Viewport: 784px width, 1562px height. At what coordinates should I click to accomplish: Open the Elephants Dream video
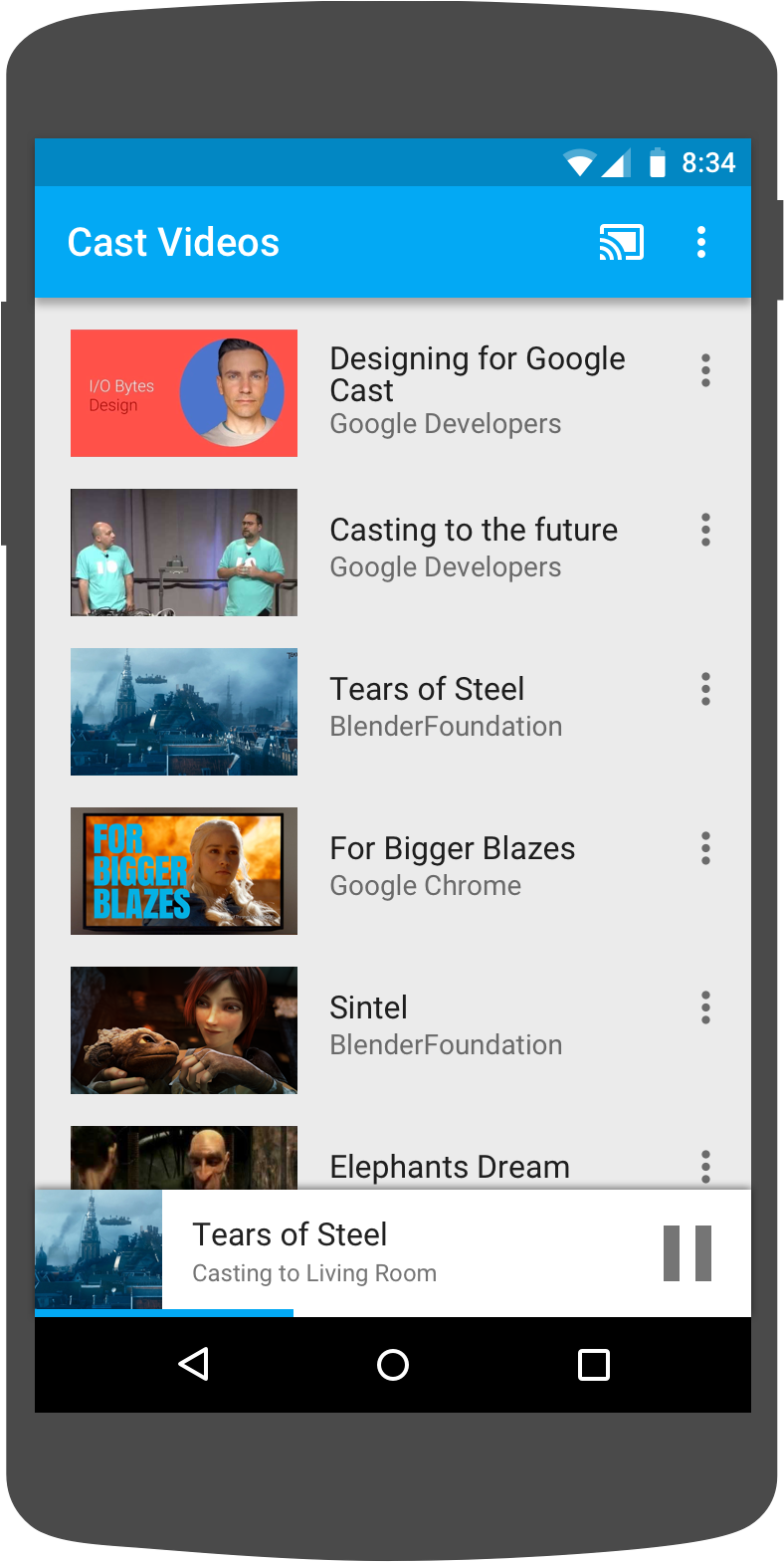tap(450, 1167)
